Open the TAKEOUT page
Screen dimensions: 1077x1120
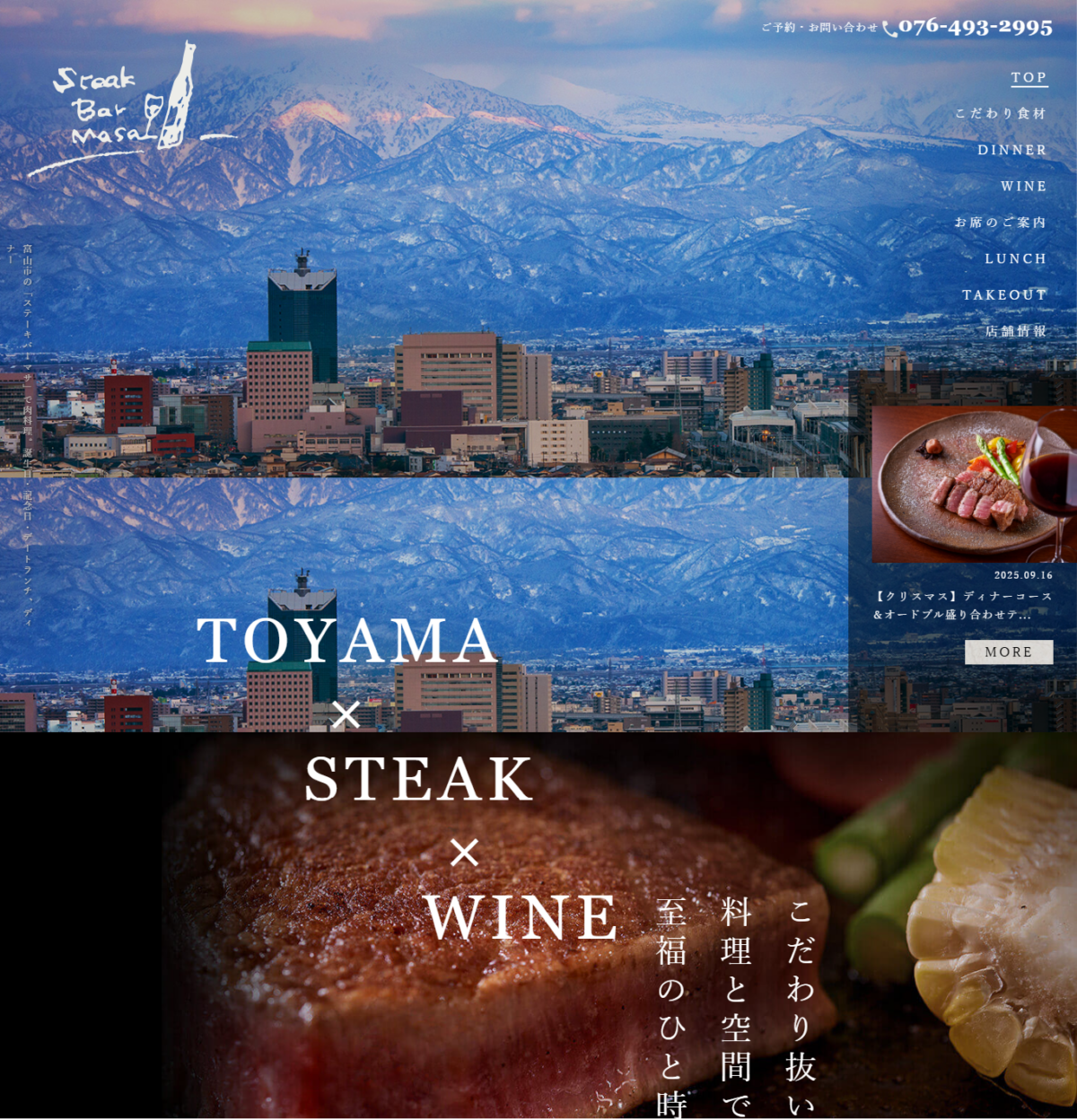(1004, 295)
